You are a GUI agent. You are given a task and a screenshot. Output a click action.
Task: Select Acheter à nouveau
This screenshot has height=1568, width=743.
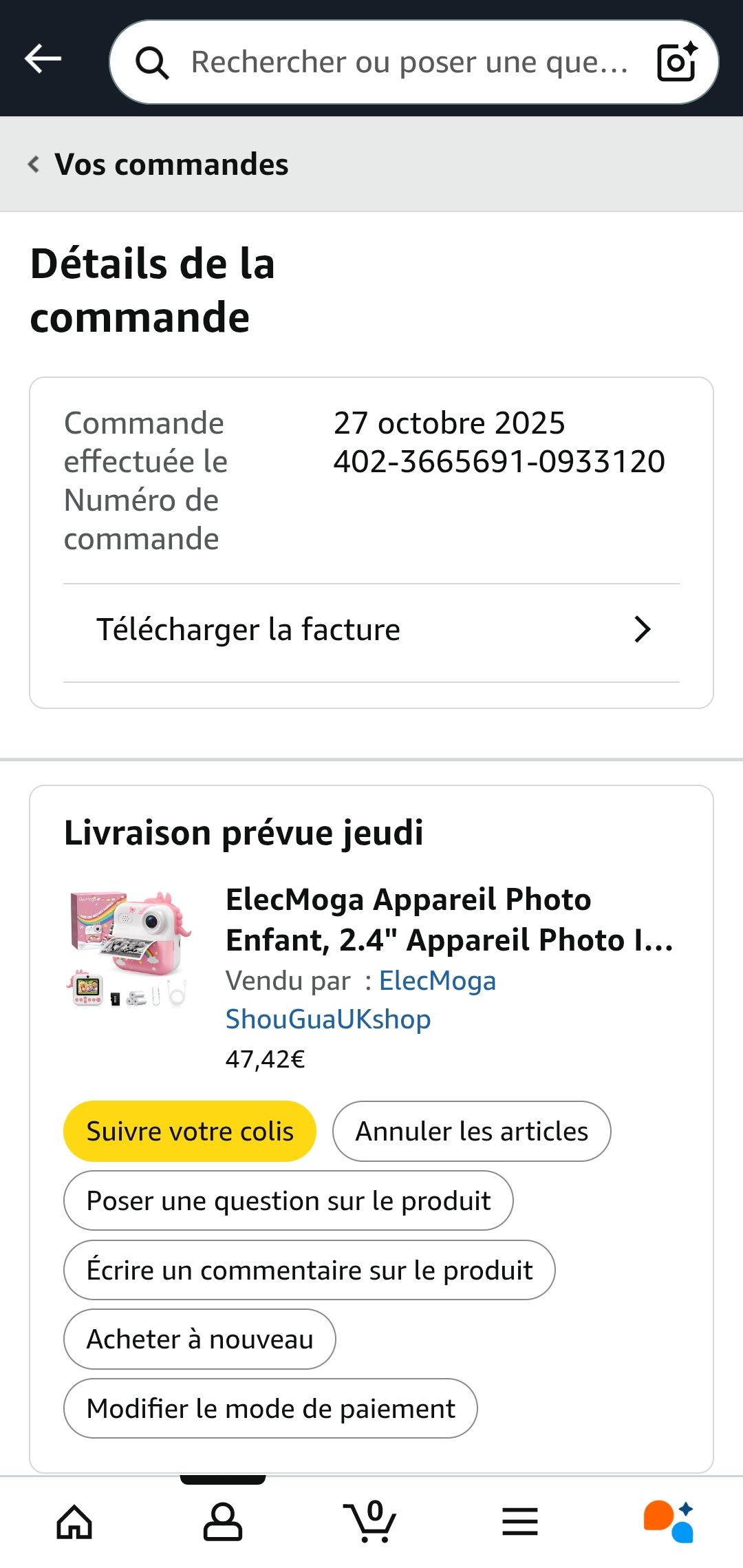[200, 1339]
